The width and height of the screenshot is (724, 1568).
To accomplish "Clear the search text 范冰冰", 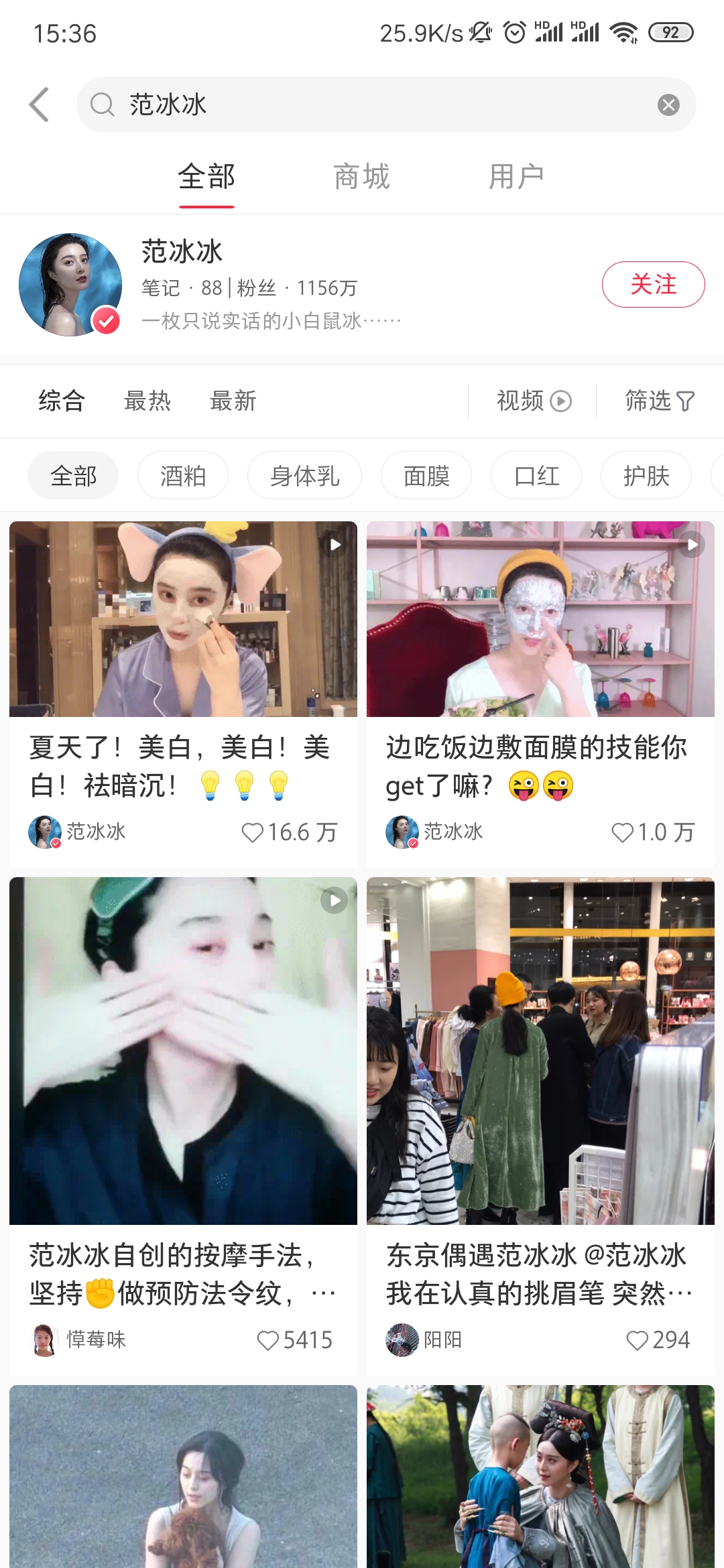I will pyautogui.click(x=668, y=105).
